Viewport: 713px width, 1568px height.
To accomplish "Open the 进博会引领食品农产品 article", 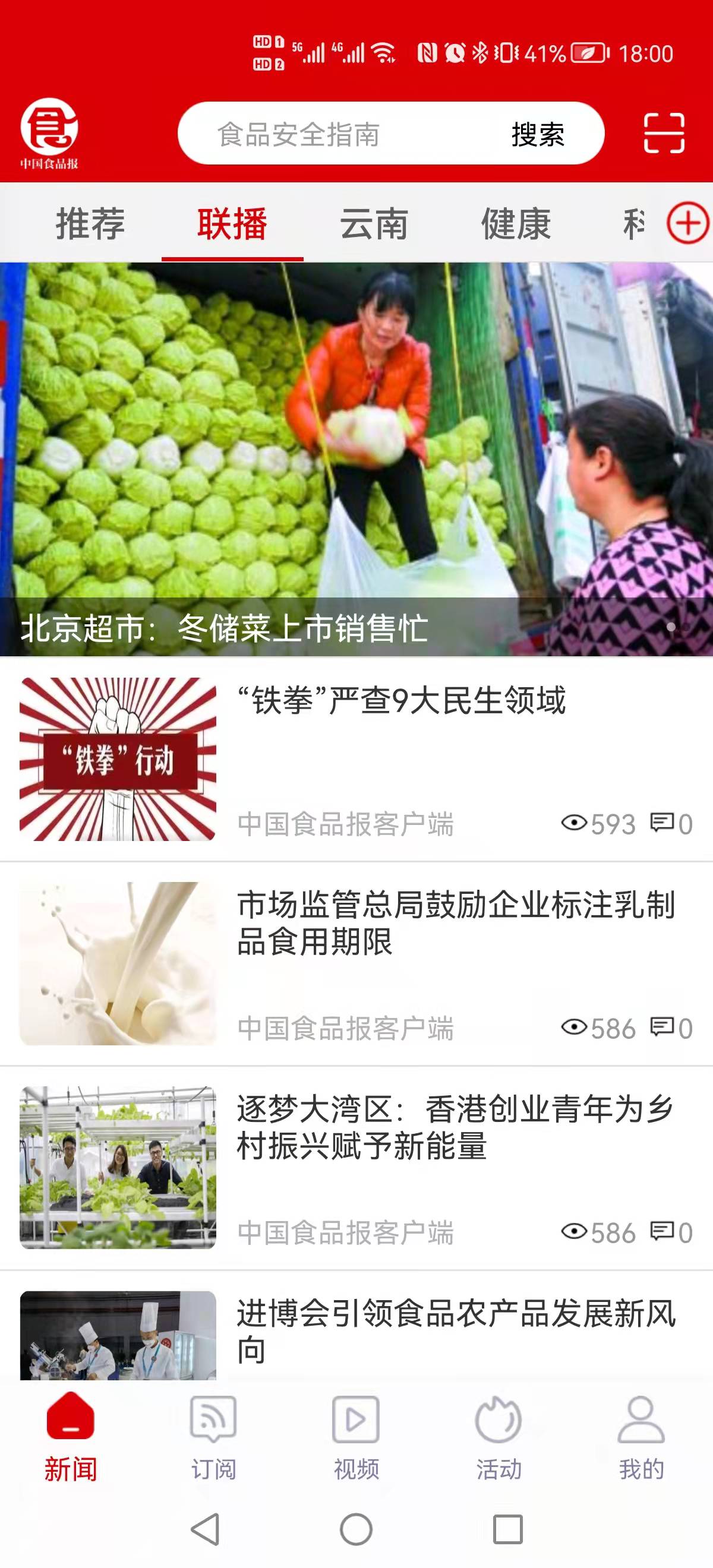I will click(x=456, y=1330).
